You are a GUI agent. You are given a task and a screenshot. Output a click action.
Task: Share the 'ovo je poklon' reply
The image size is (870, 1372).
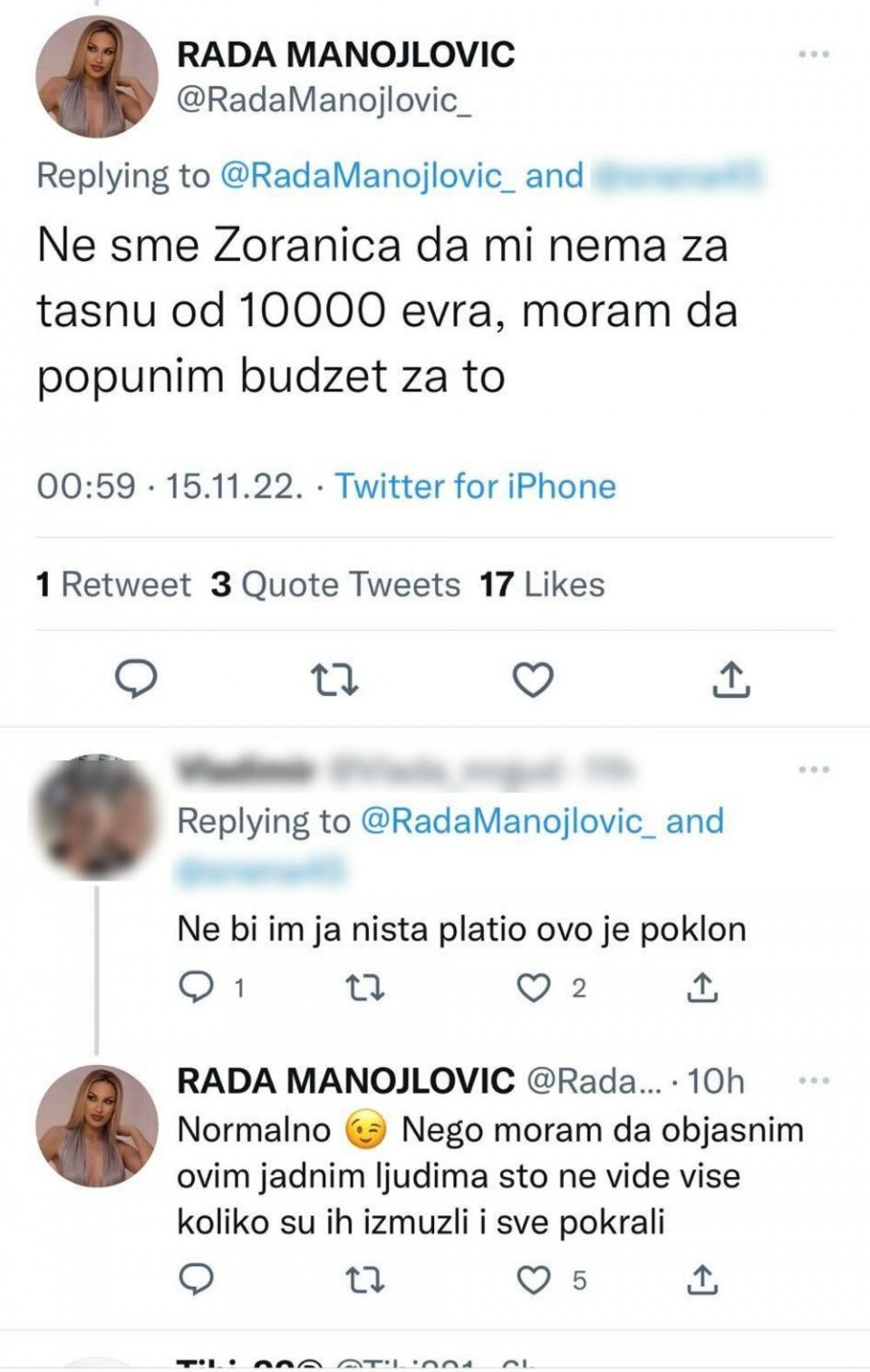coord(701,987)
